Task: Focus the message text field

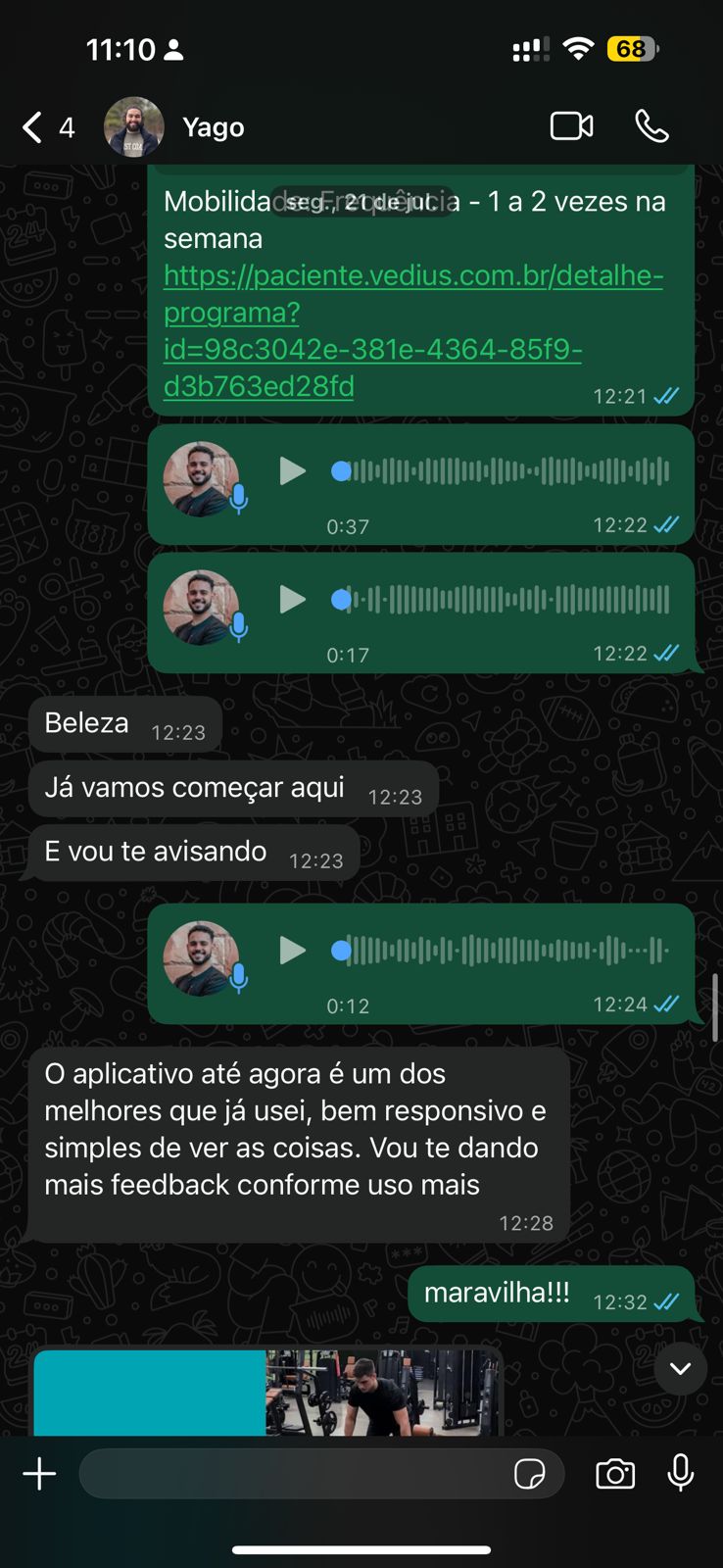Action: click(294, 1474)
